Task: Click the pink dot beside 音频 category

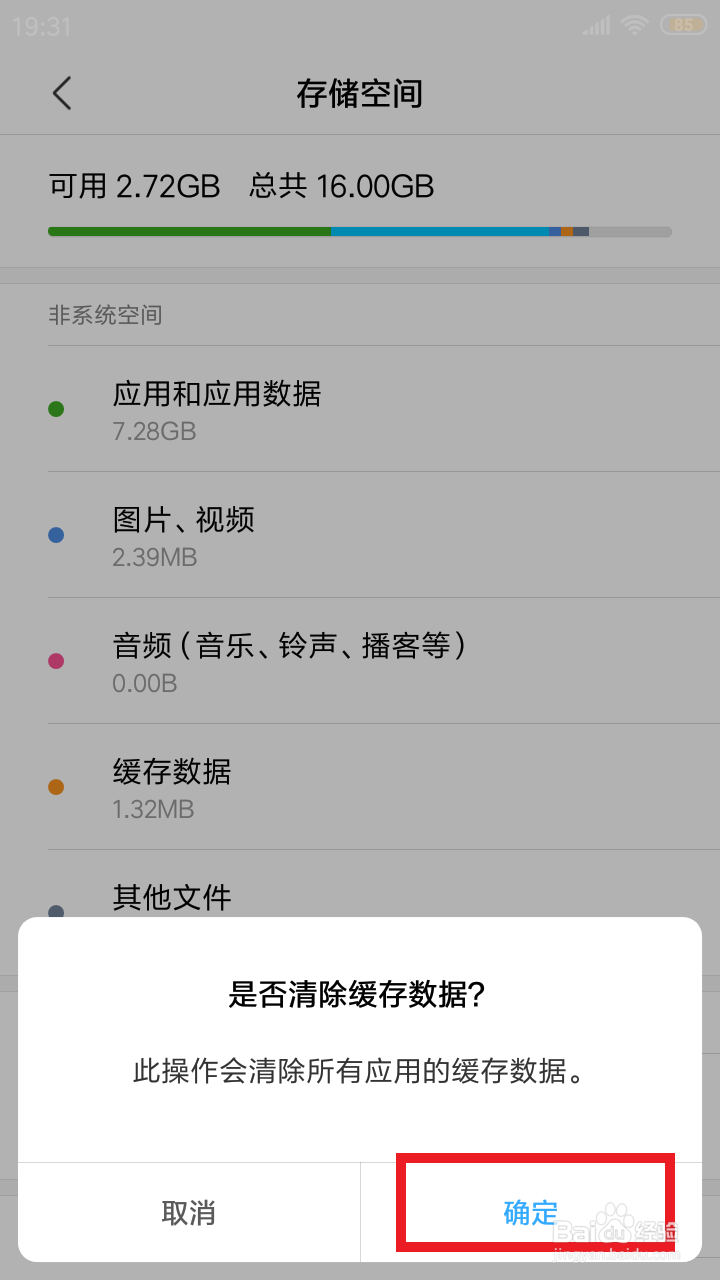Action: tap(57, 661)
